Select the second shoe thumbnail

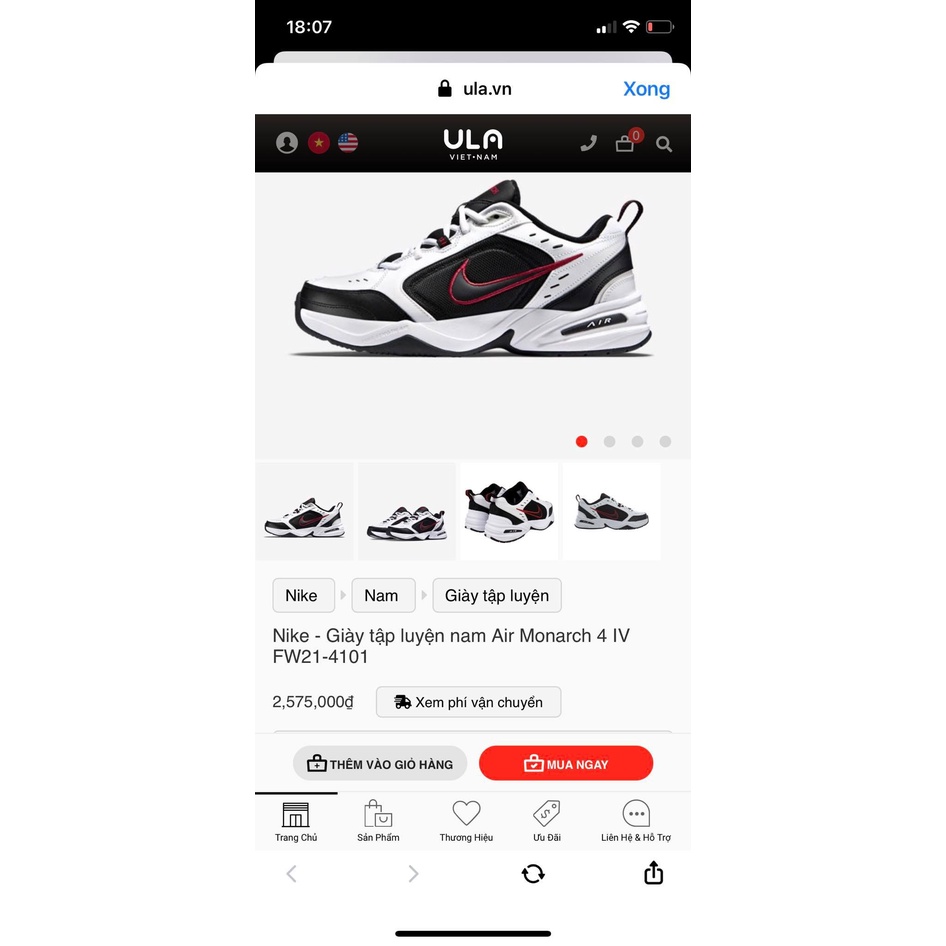[407, 511]
